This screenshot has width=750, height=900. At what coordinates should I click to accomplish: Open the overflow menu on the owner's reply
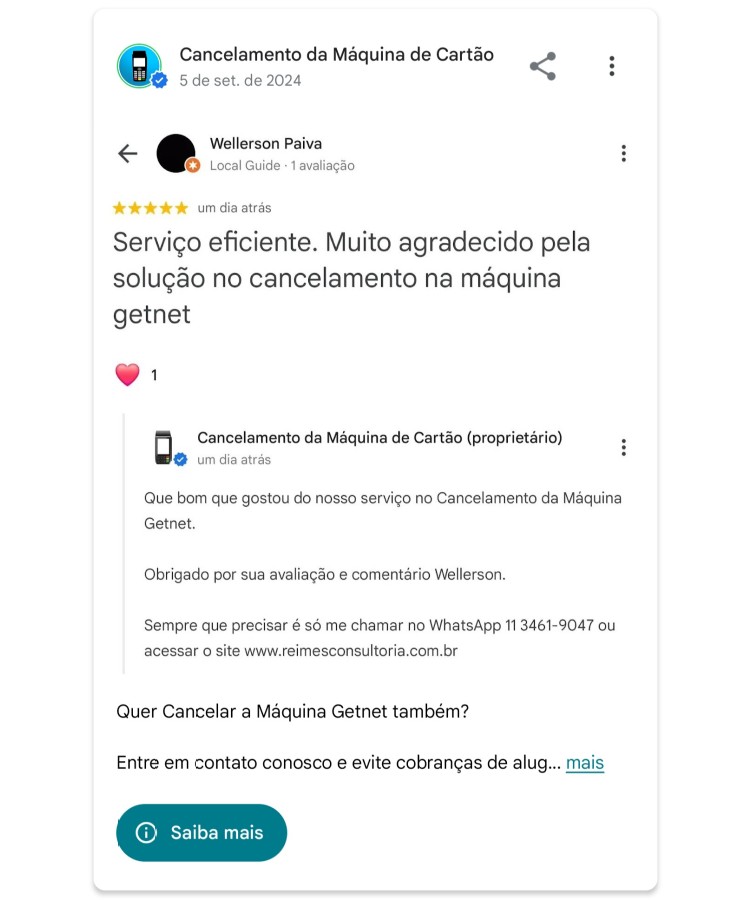tap(624, 447)
